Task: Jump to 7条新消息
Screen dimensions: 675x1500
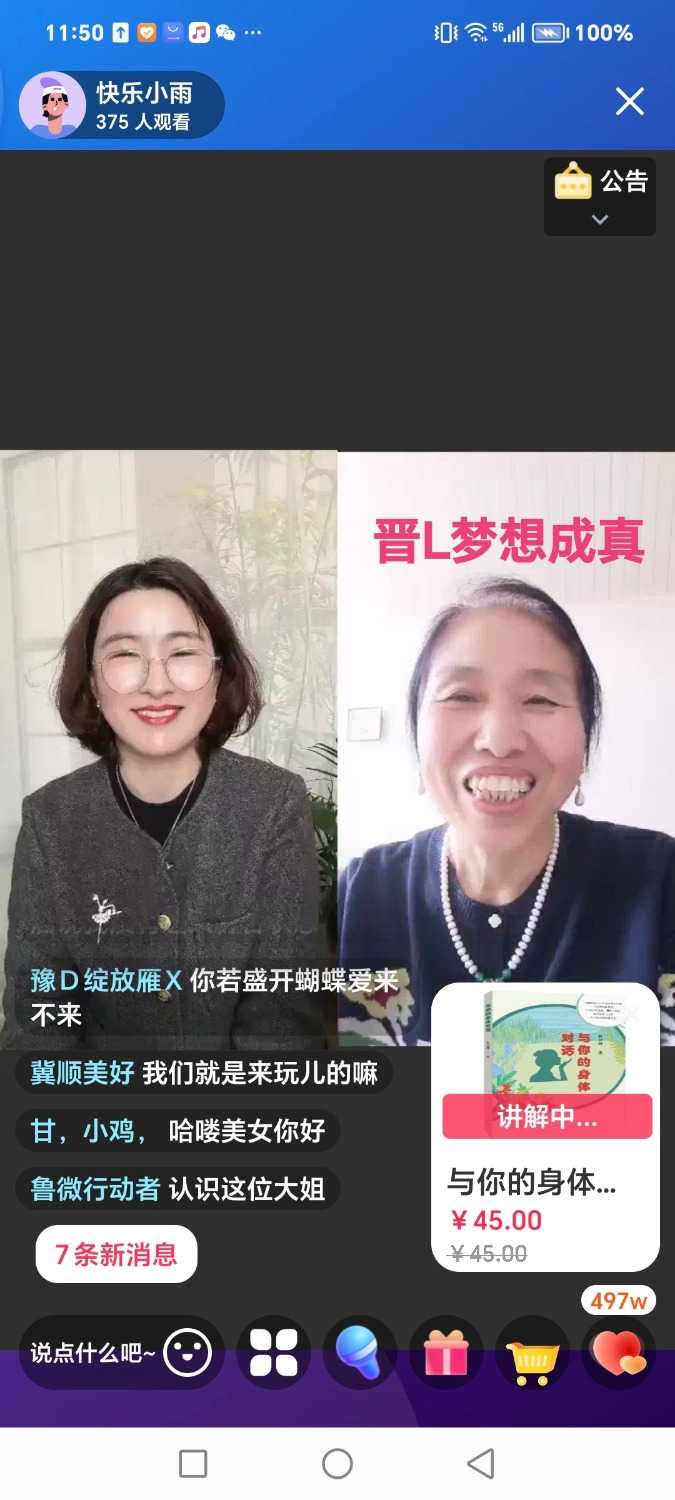Action: click(x=116, y=1254)
